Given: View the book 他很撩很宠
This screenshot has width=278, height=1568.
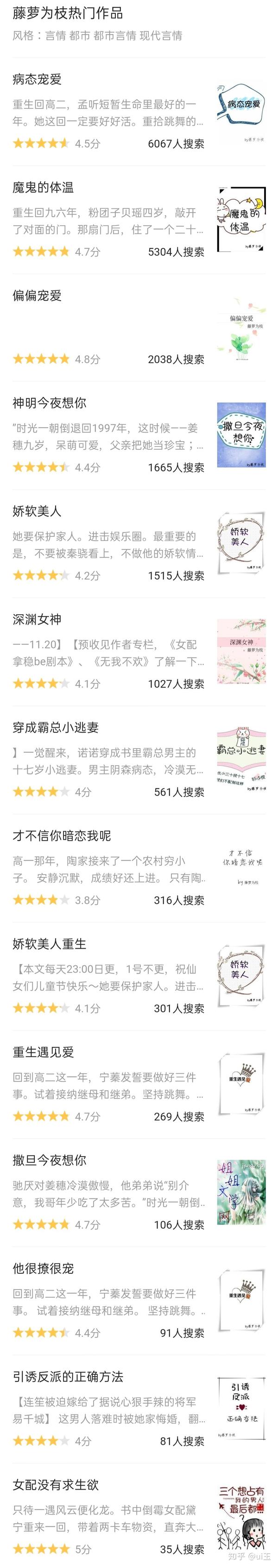Looking at the screenshot, I should tap(139, 1301).
